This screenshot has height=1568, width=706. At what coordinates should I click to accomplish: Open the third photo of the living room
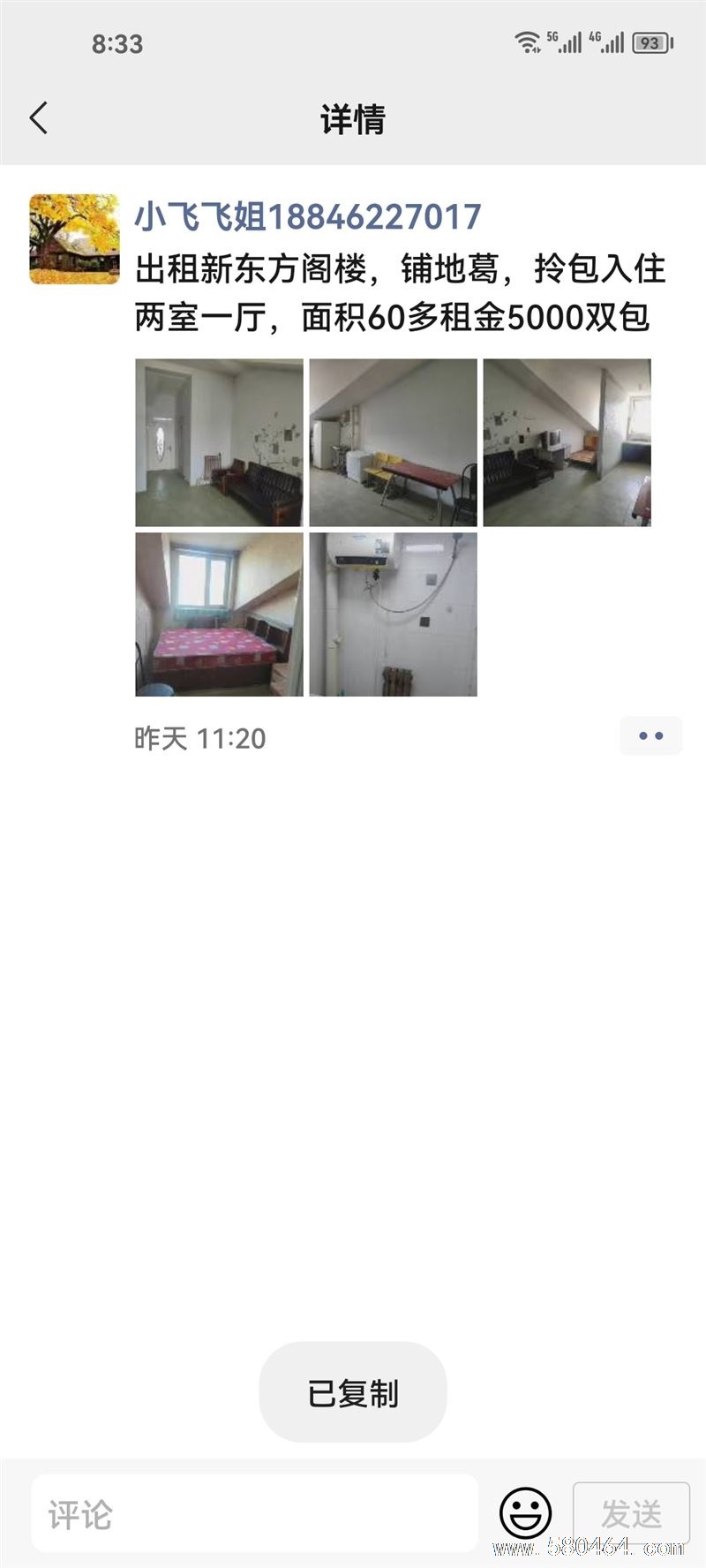tap(567, 442)
